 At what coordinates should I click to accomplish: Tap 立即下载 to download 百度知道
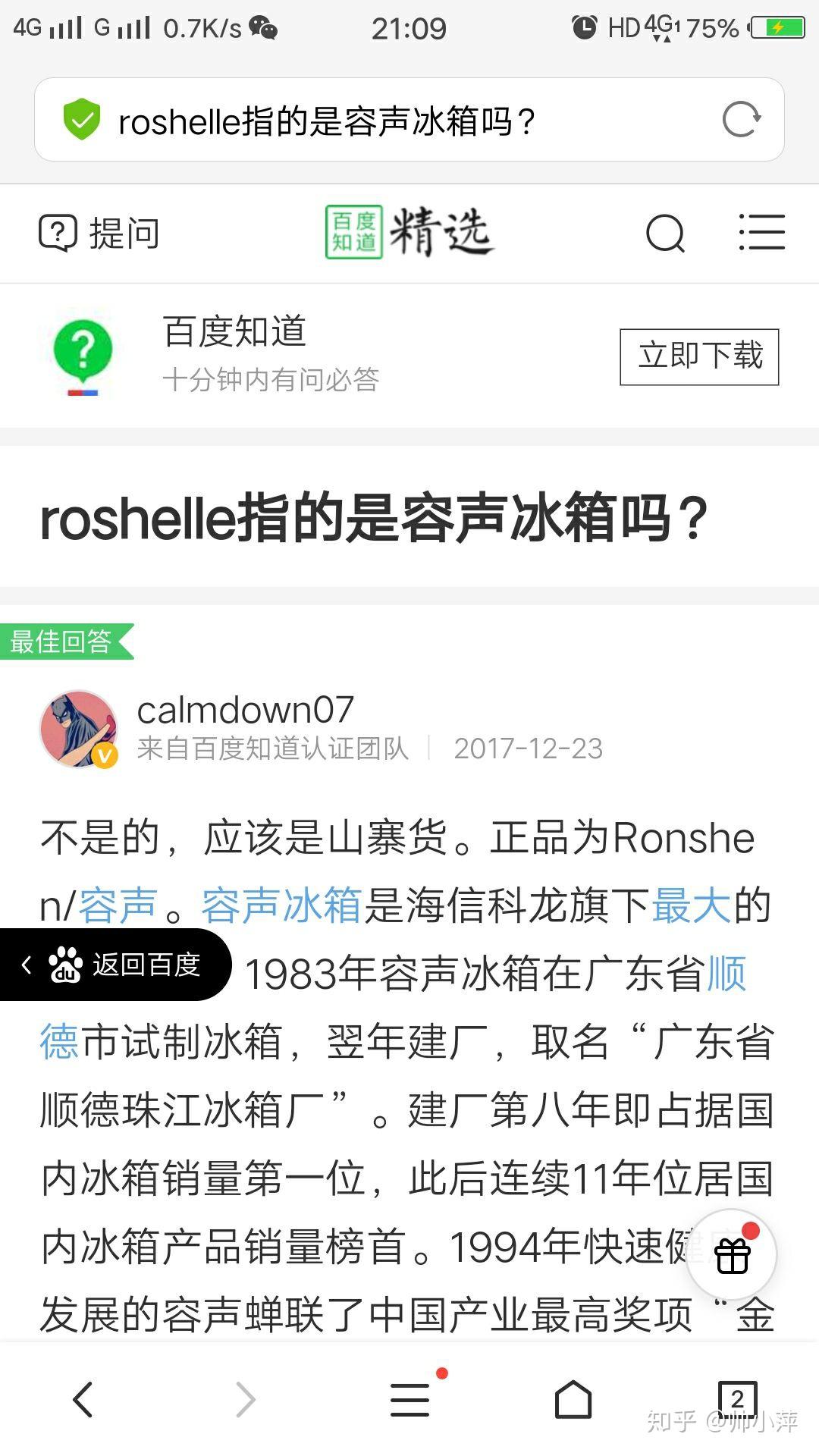click(x=699, y=356)
